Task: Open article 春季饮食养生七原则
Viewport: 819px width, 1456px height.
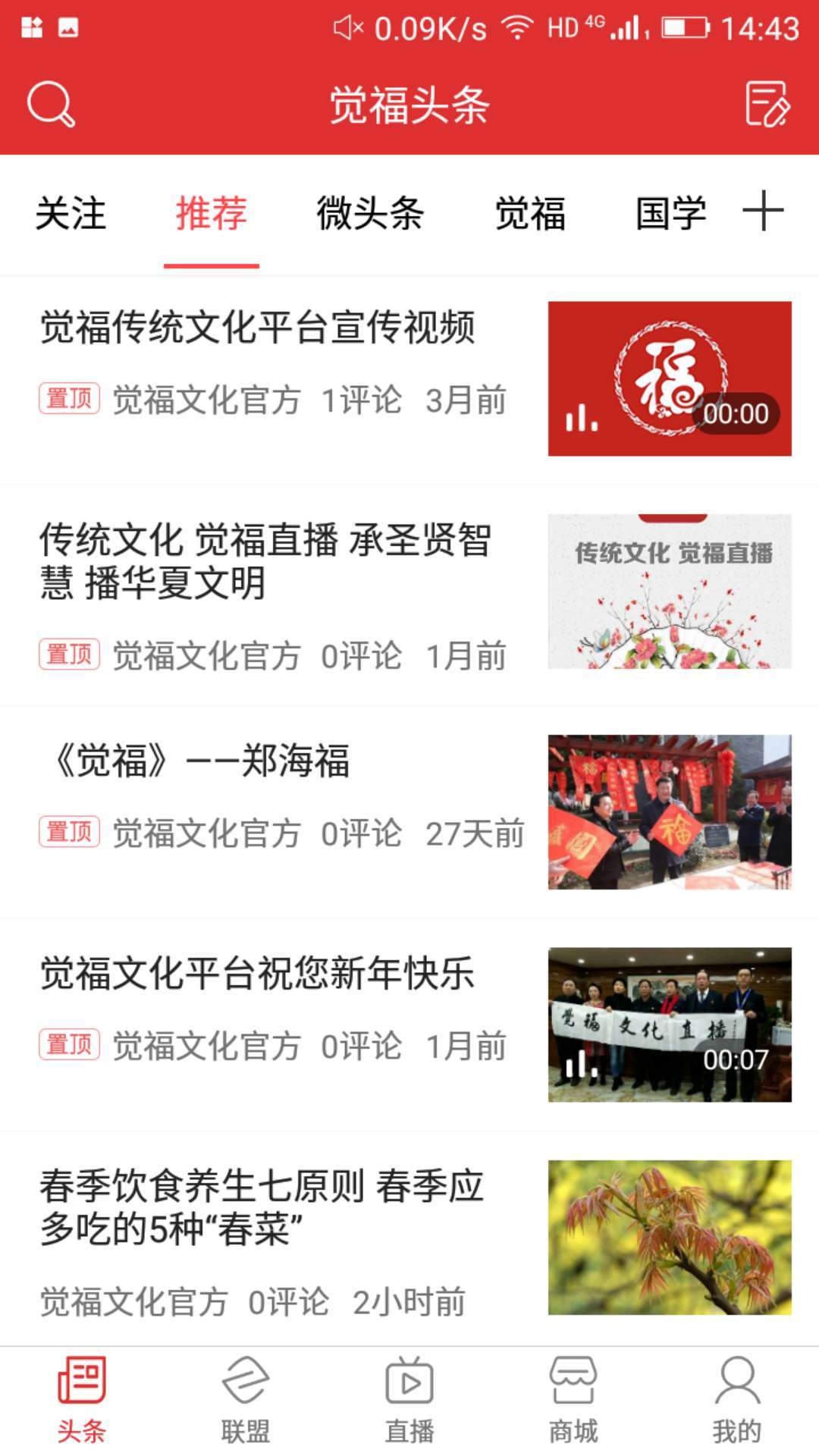Action: coord(262,1207)
